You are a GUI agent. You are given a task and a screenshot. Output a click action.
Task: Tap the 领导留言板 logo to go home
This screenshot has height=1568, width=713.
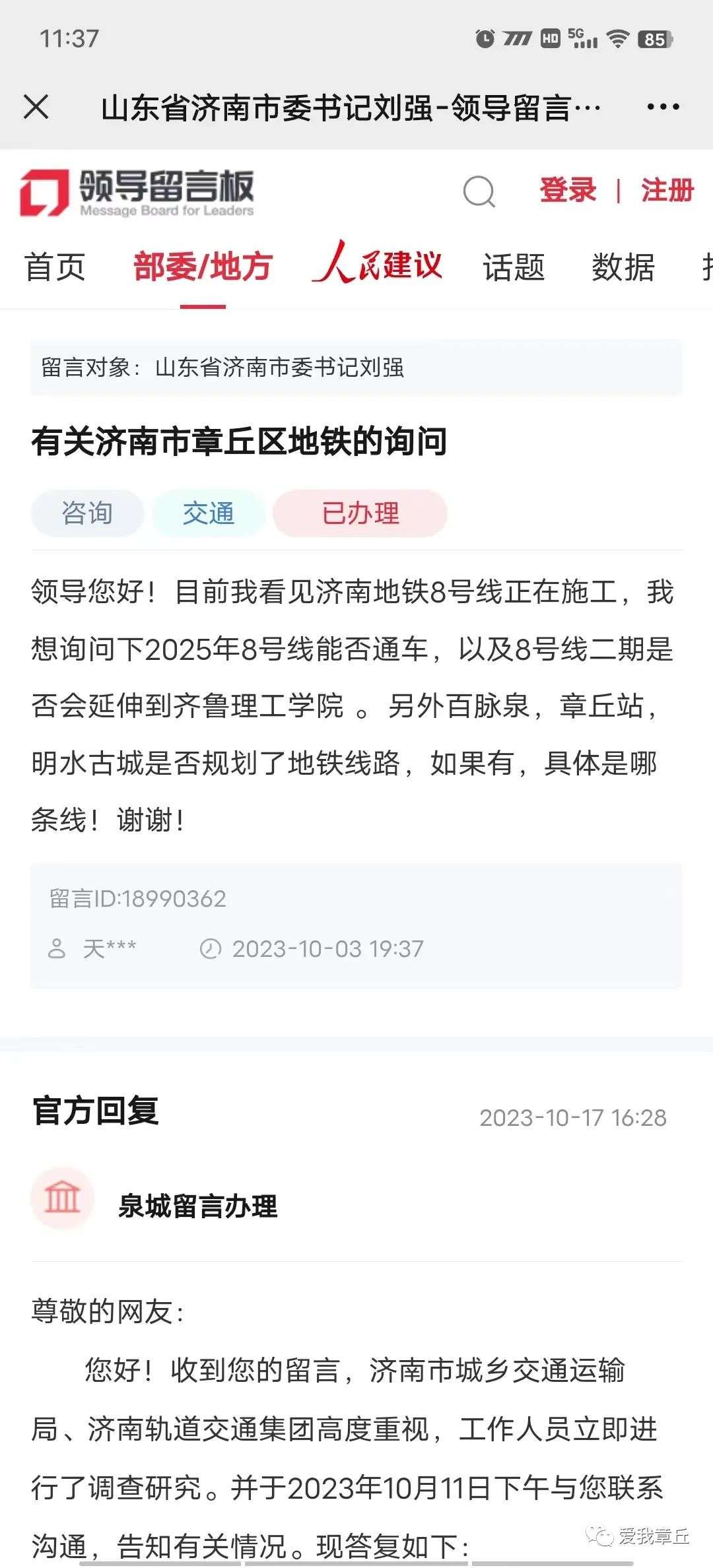[137, 192]
